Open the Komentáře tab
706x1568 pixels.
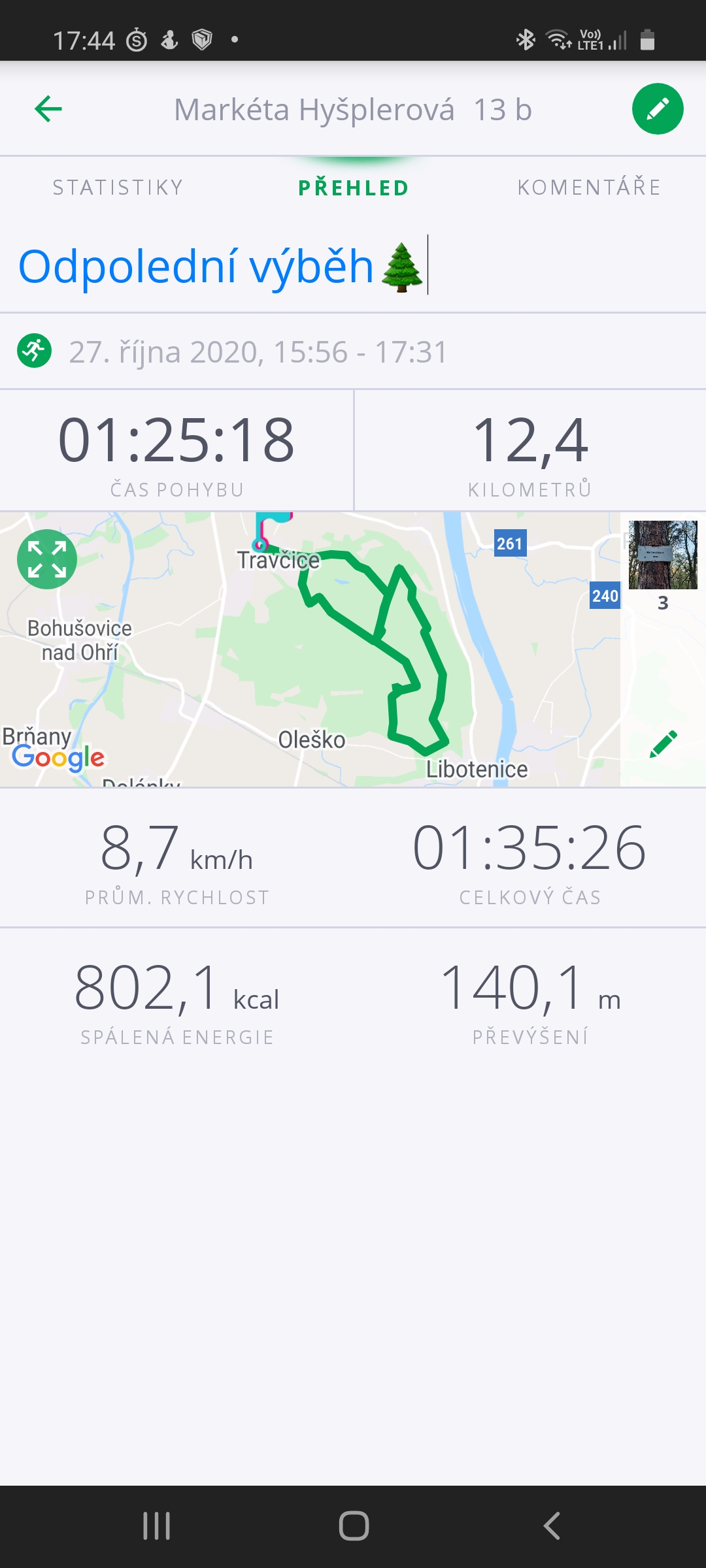tap(590, 188)
